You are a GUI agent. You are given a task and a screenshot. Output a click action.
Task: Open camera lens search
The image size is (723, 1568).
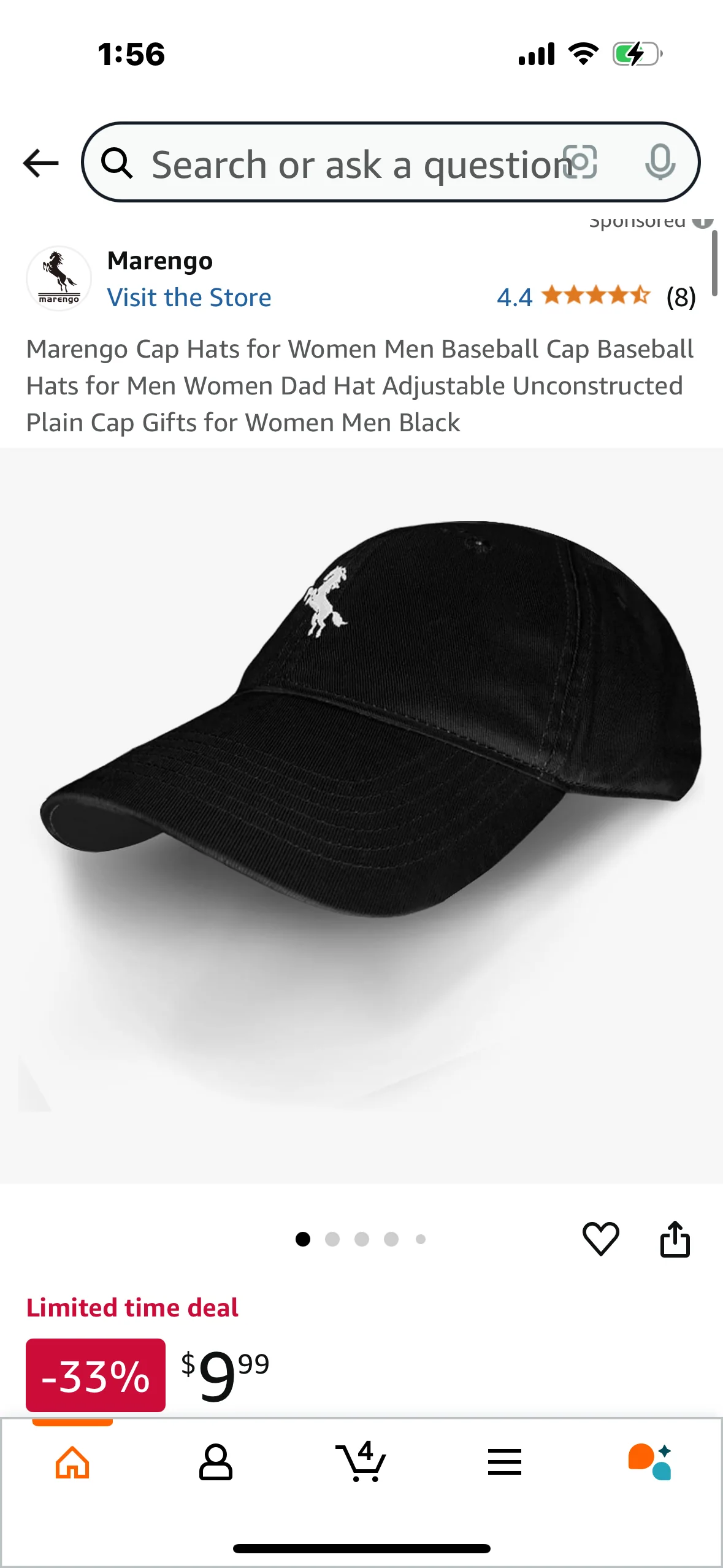pos(580,163)
